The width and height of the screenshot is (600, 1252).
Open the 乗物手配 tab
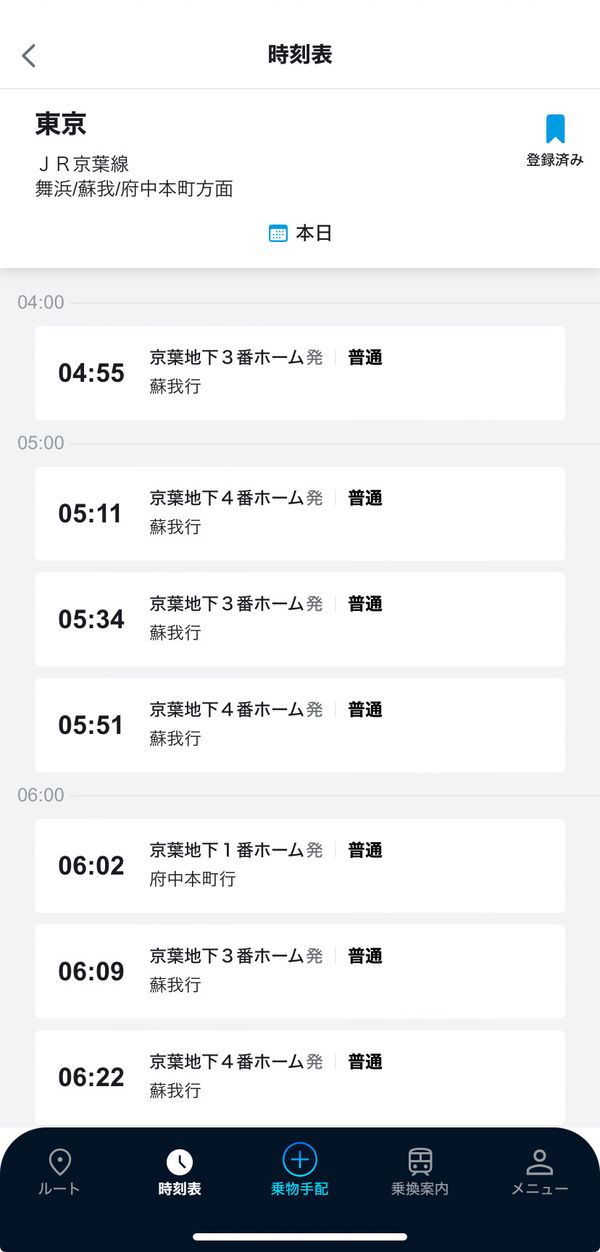[300, 1172]
